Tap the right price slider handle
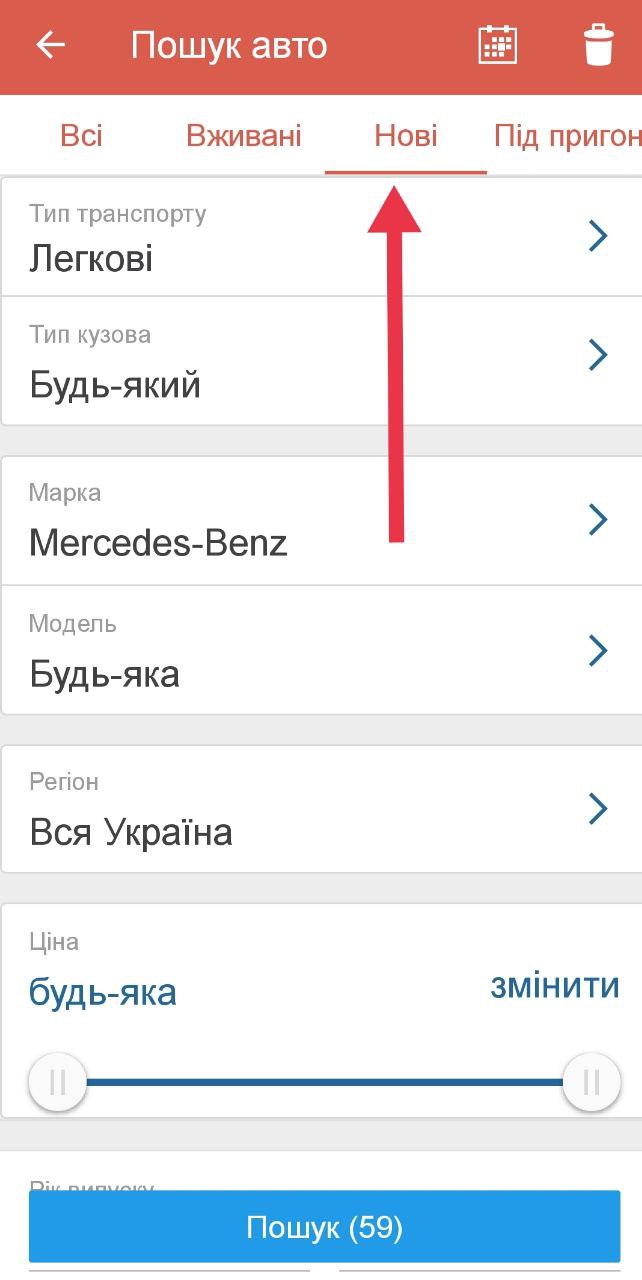642x1280 pixels. tap(592, 1082)
